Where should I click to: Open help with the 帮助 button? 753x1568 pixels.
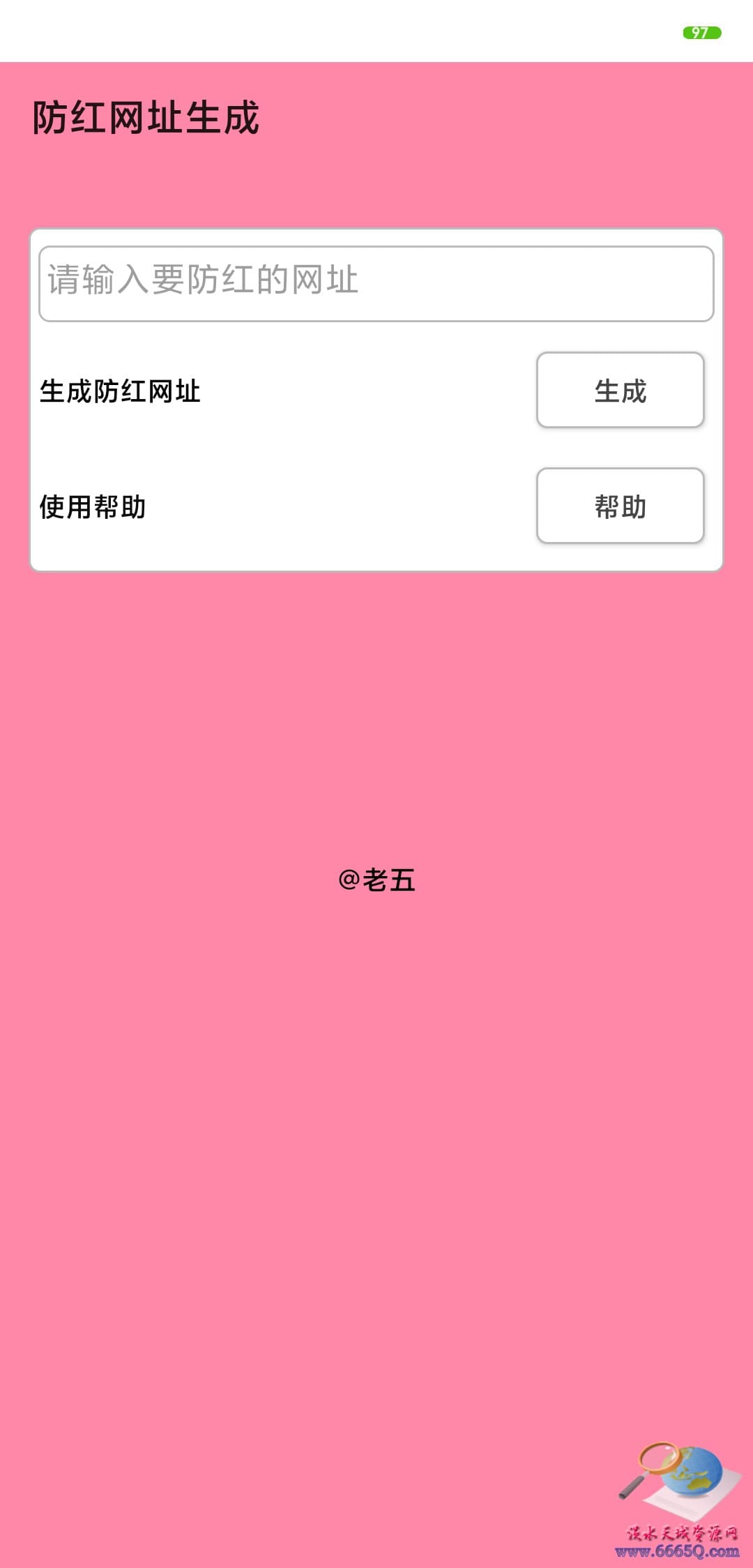(620, 506)
